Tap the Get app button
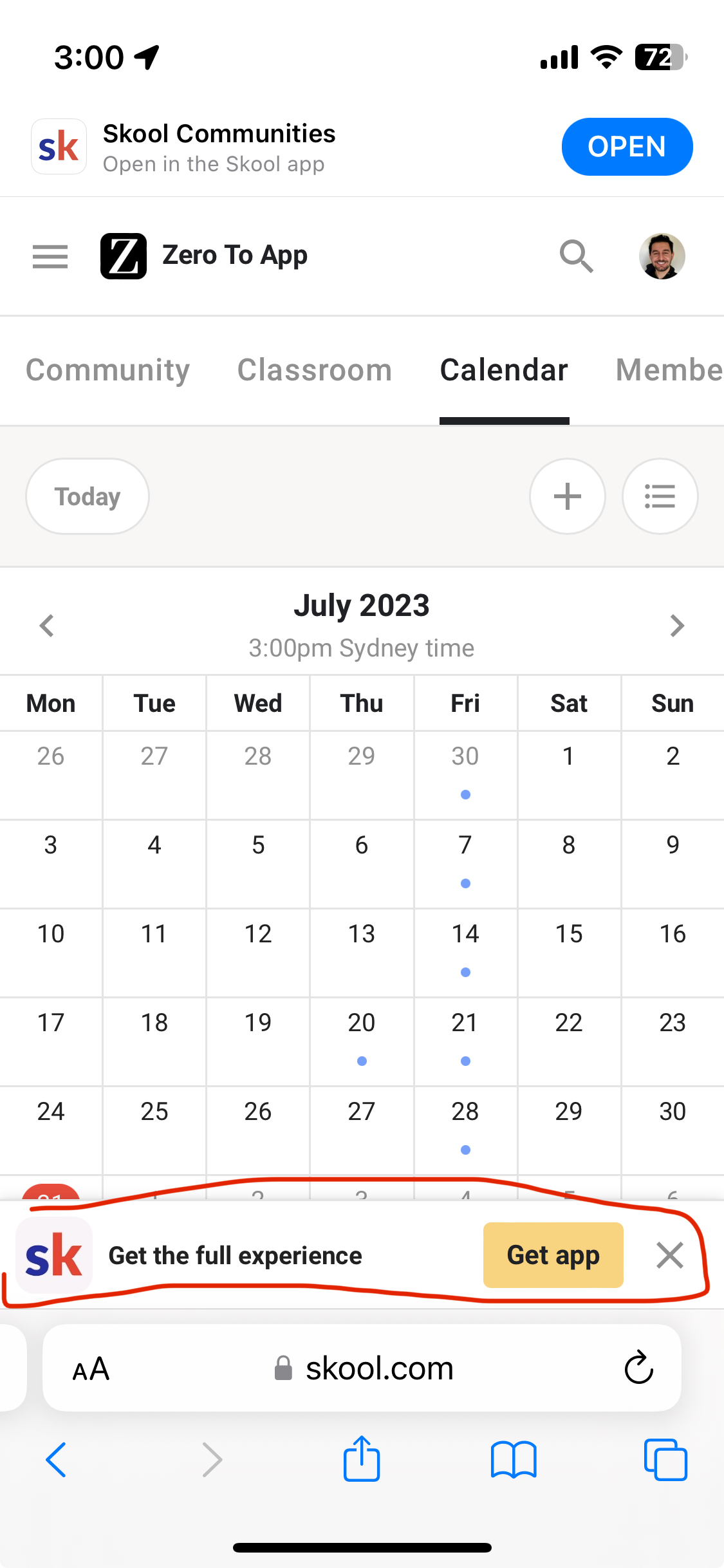Image resolution: width=724 pixels, height=1568 pixels. pos(553,1255)
